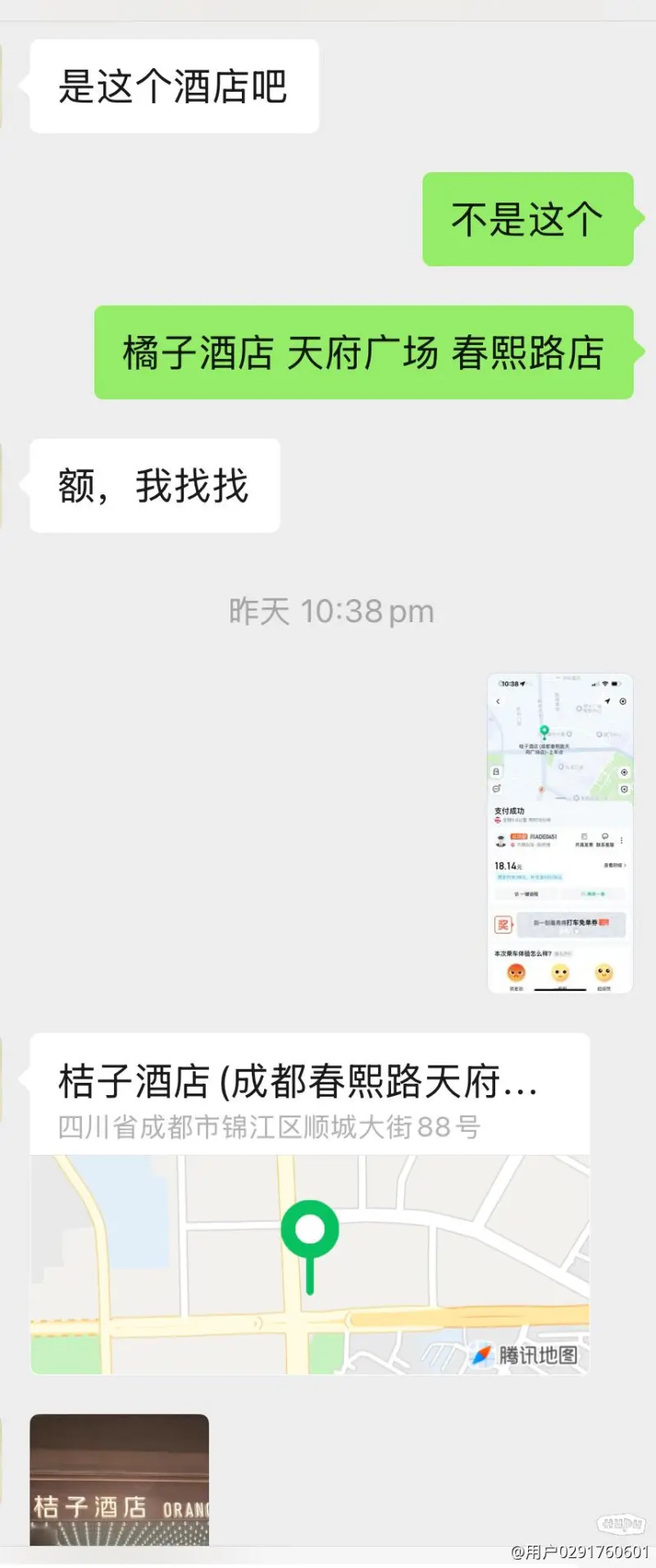The height and width of the screenshot is (1568, 656).
Task: Open the 桔子酒店 location card
Action: pos(310,1202)
